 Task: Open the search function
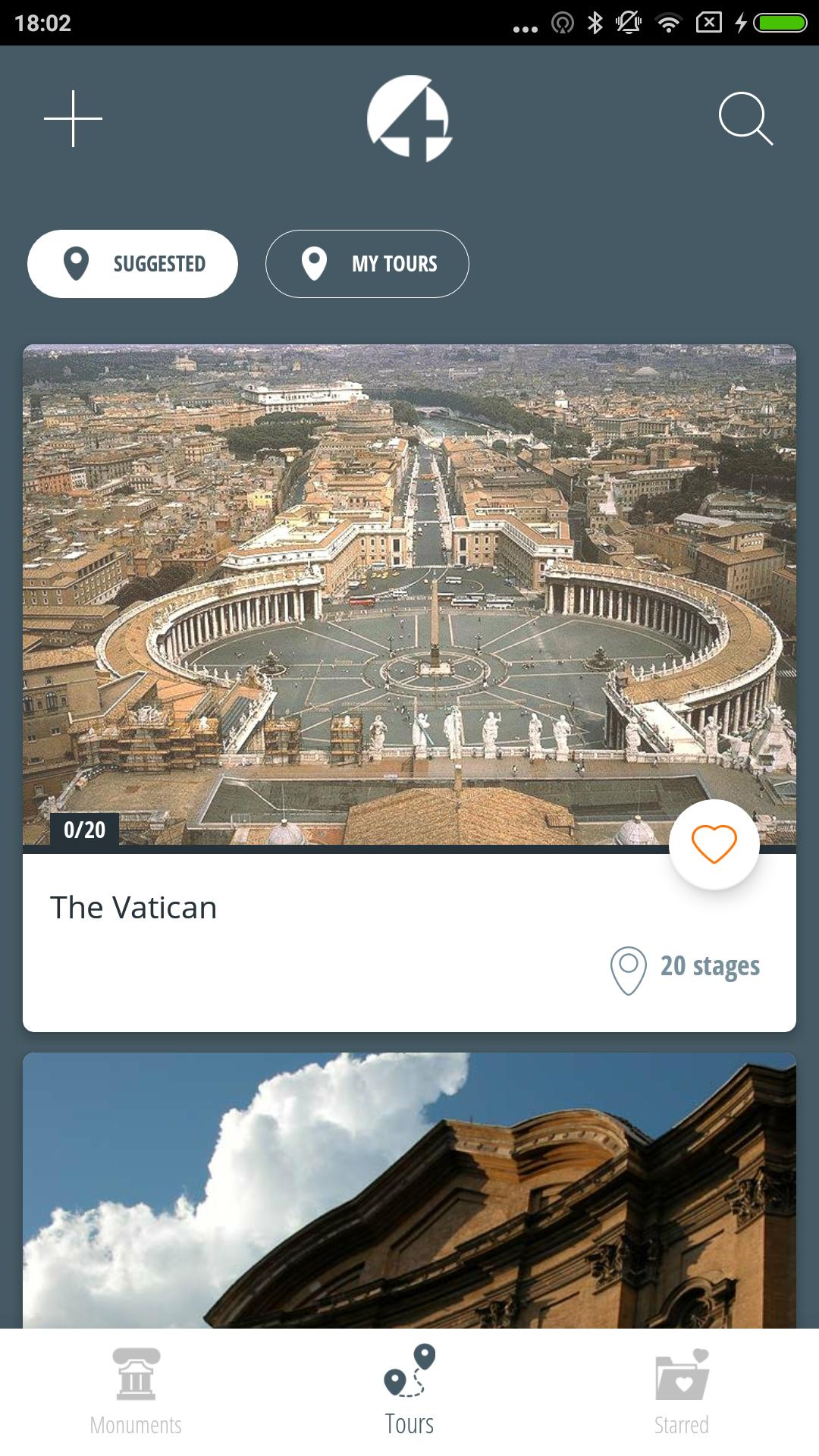click(x=746, y=118)
